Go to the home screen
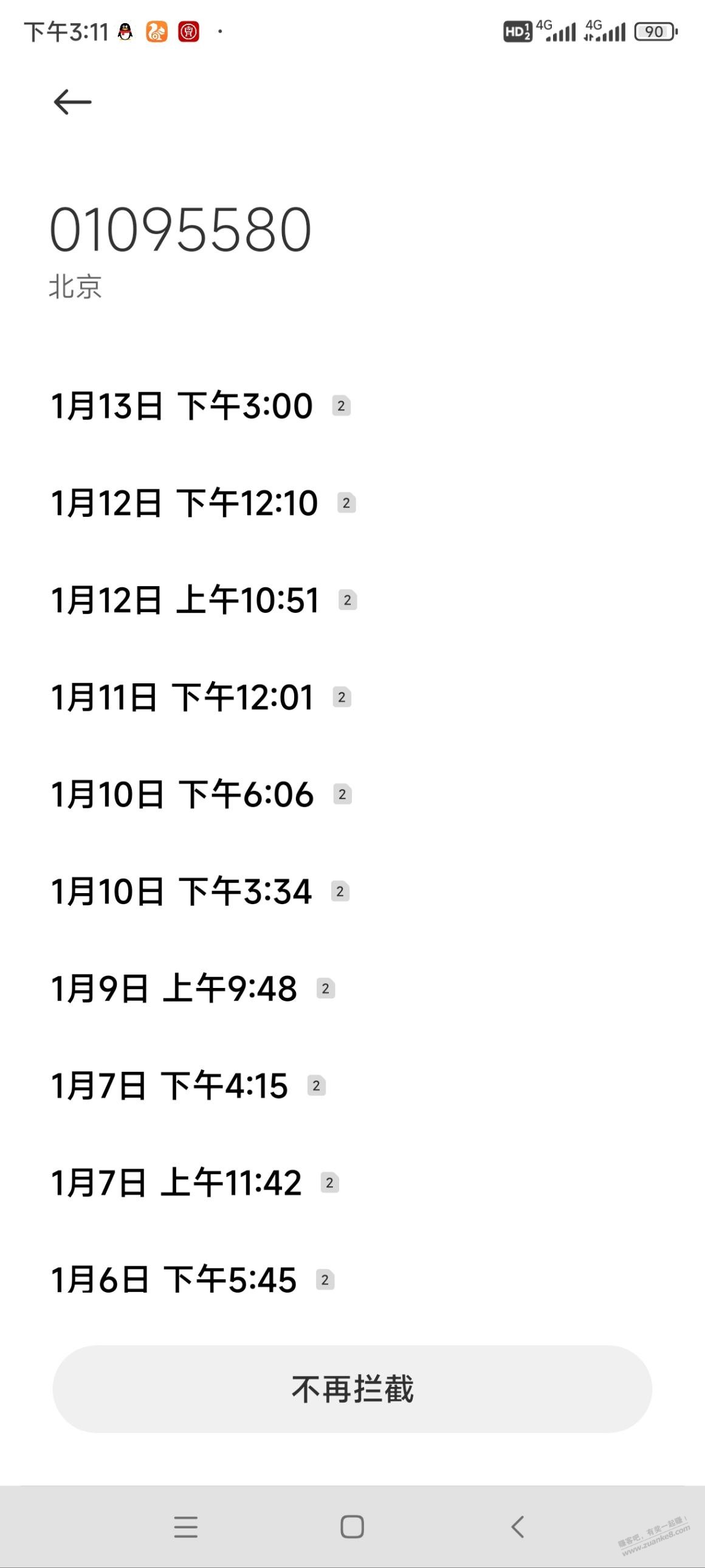 pyautogui.click(x=352, y=1527)
